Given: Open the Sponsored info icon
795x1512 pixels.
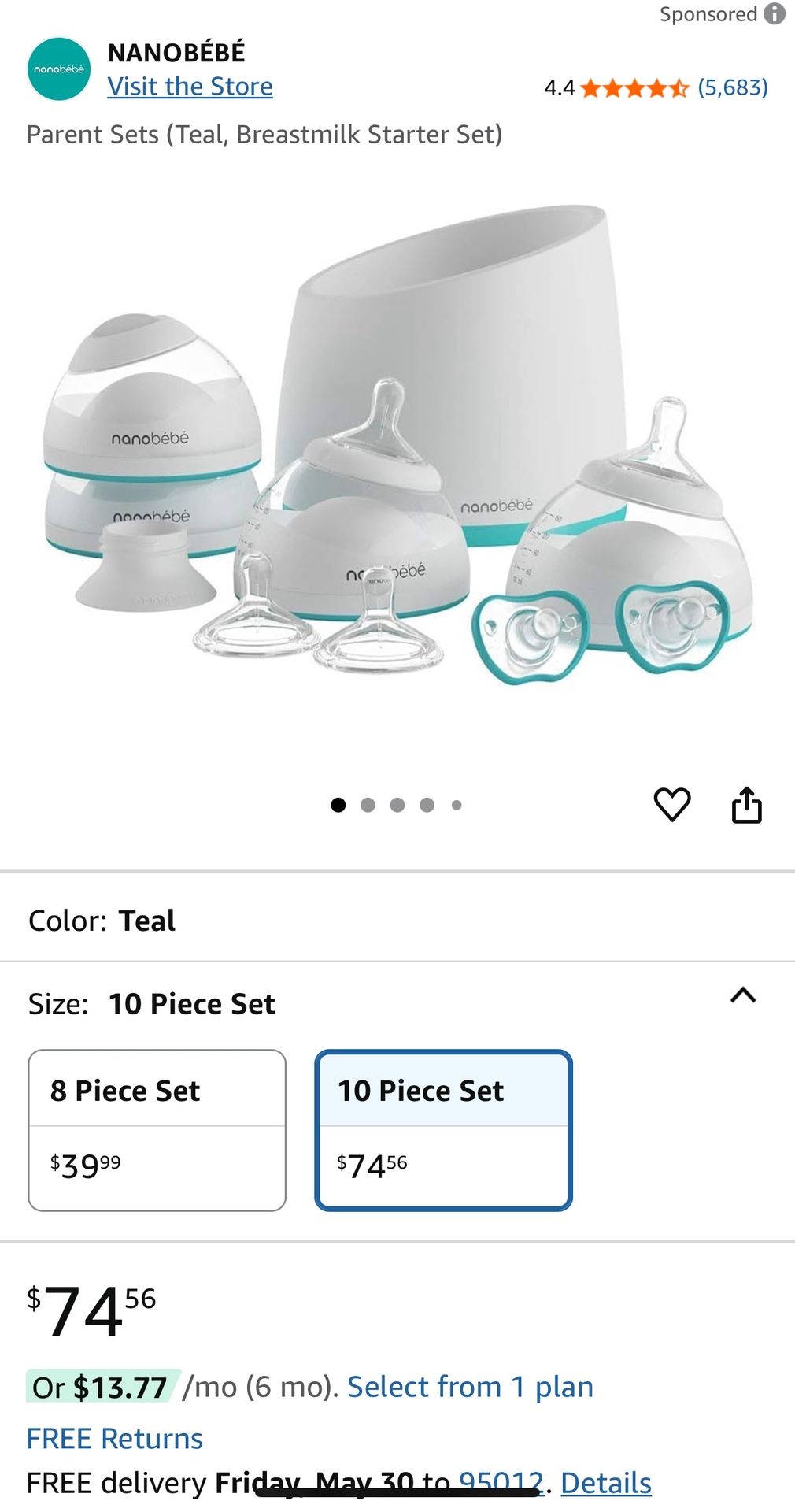Looking at the screenshot, I should (775, 14).
